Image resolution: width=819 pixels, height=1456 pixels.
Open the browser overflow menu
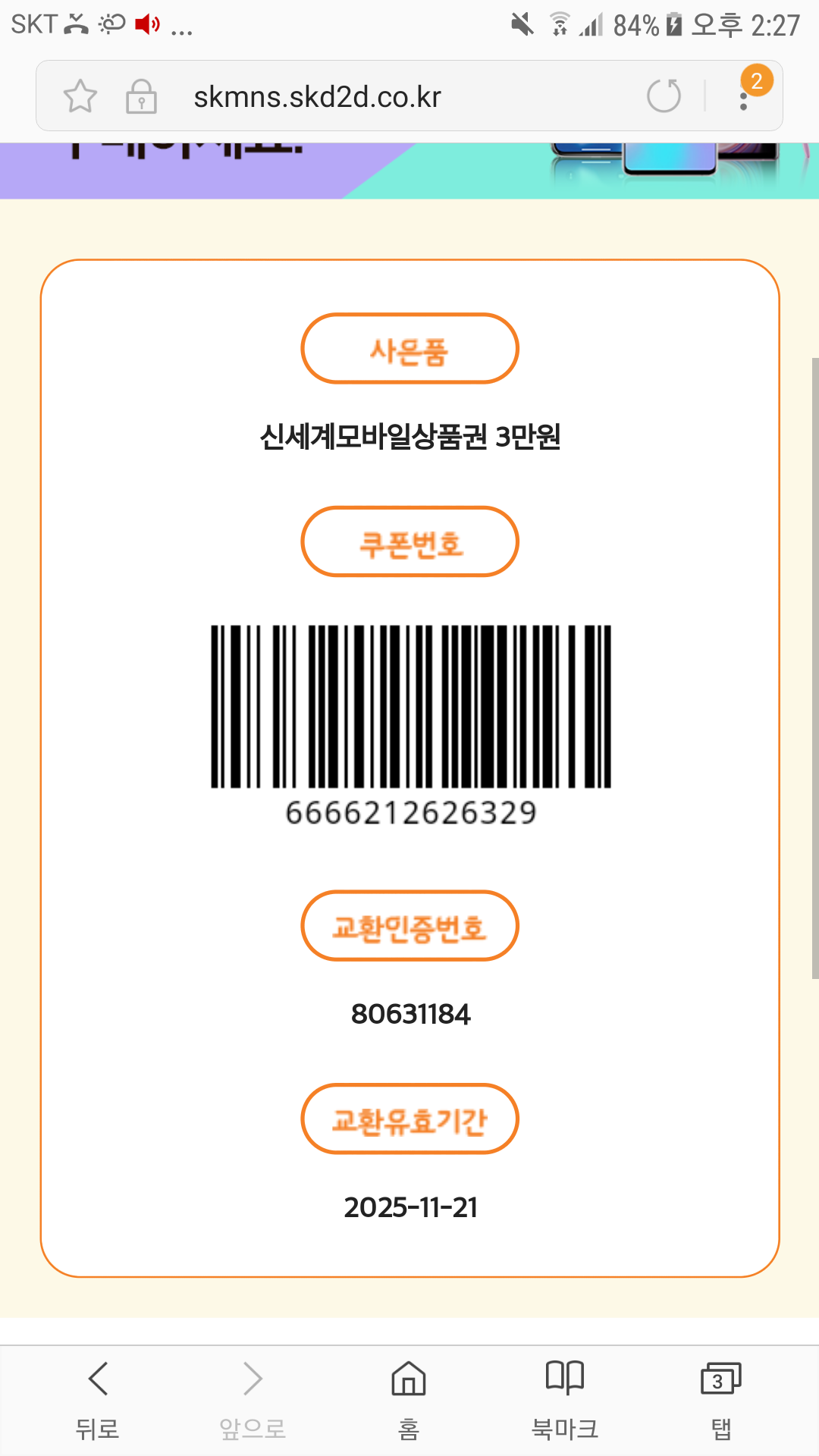[744, 97]
